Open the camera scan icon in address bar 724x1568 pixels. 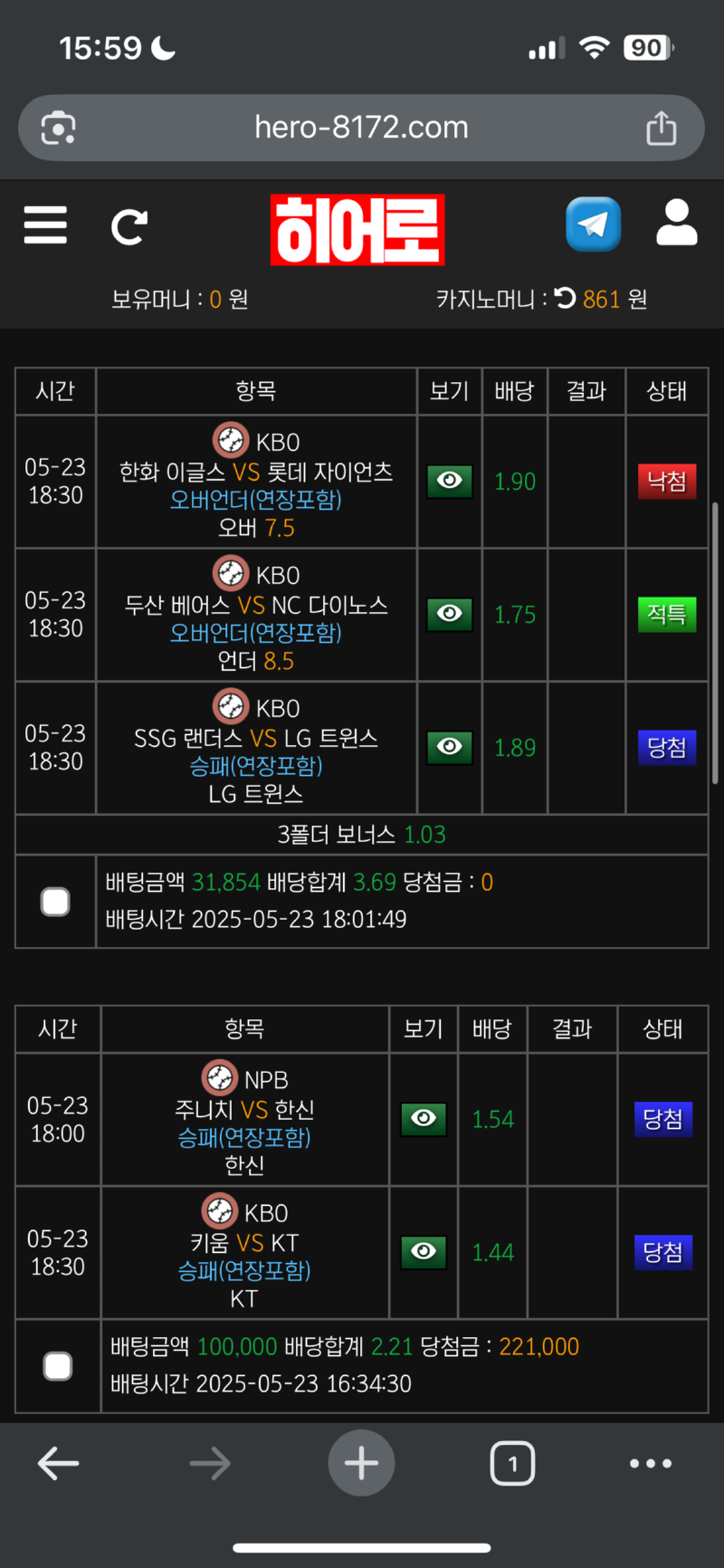[59, 128]
